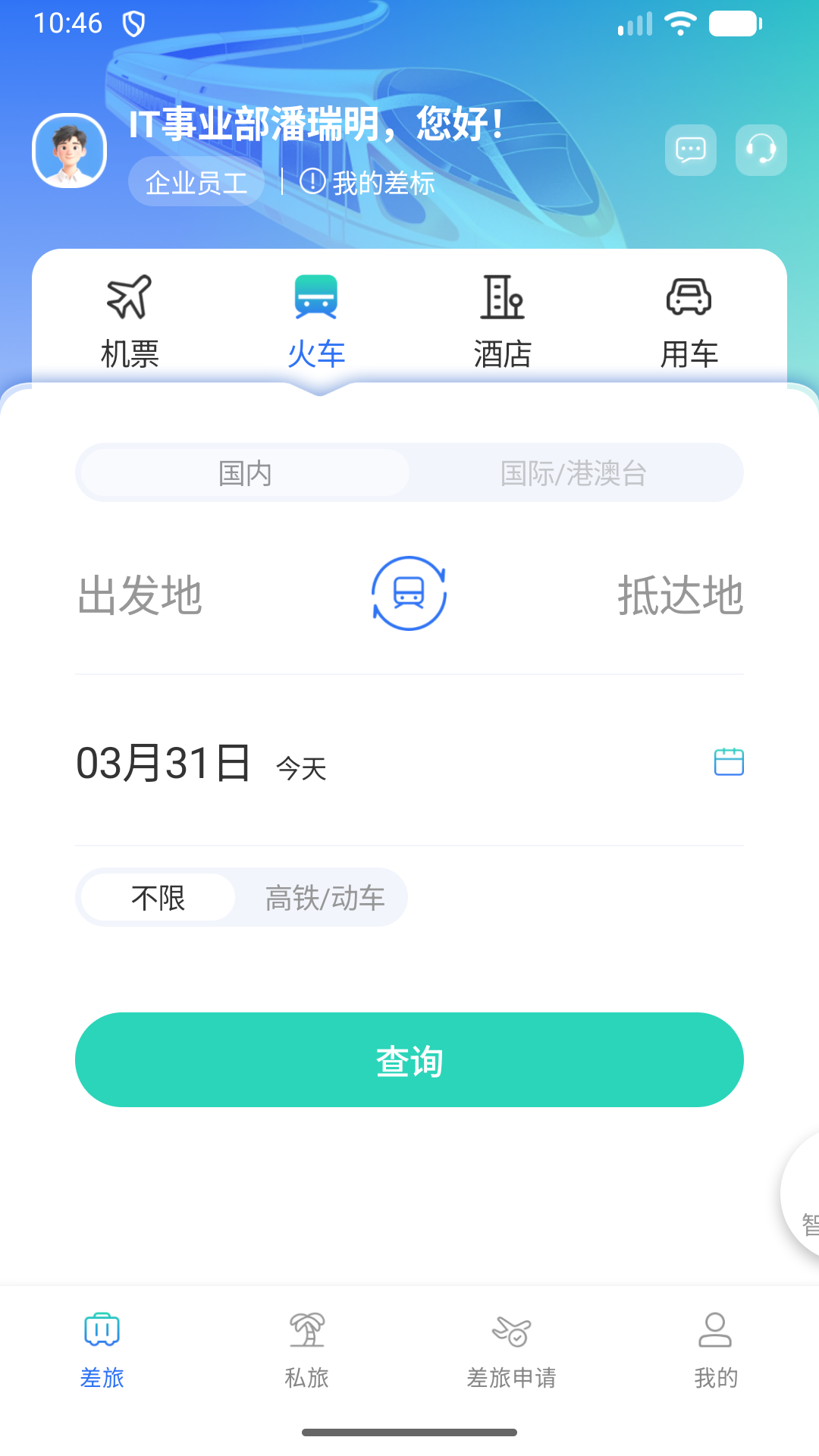
Task: Open the message chat icon at top right
Action: 689,150
